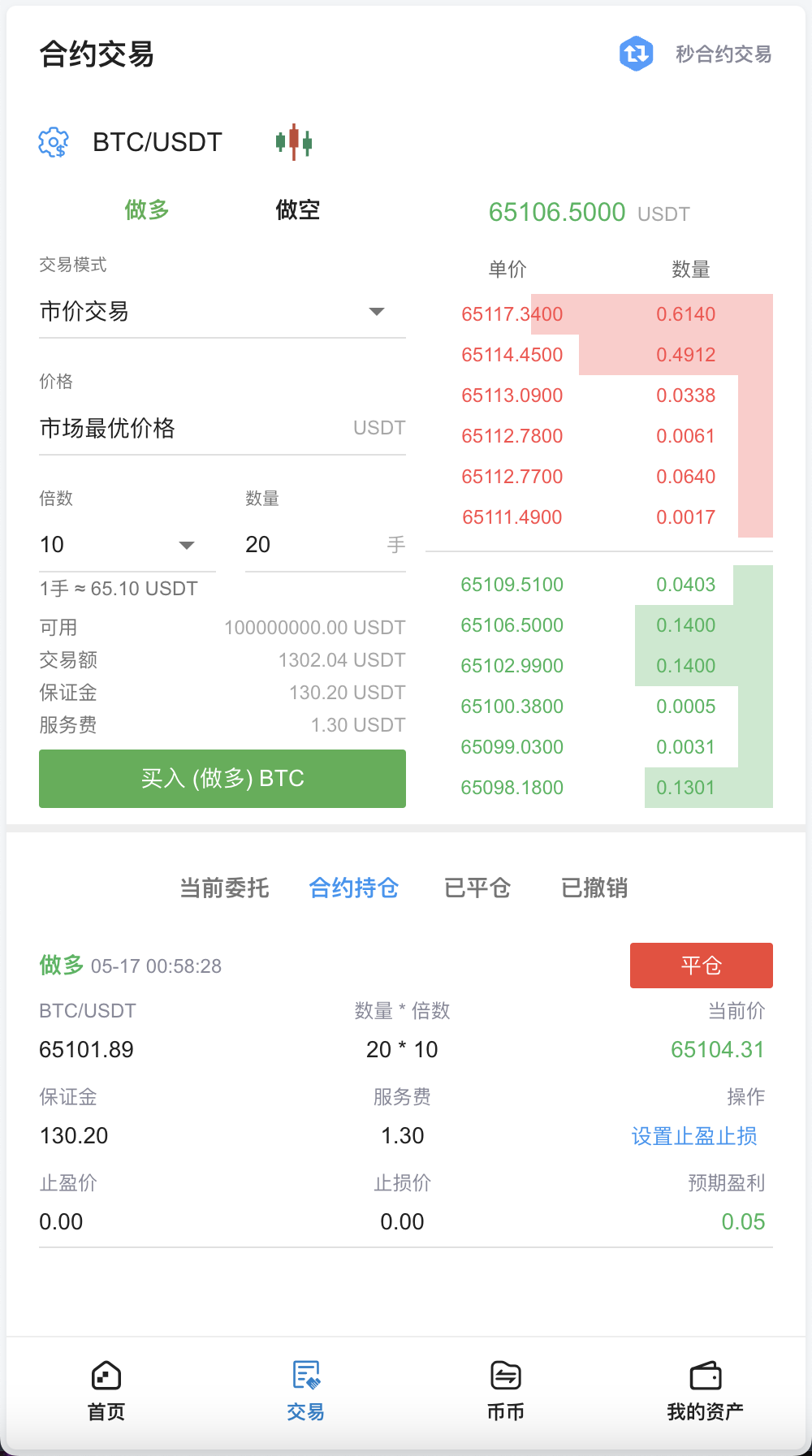Open the 合约持仓 positions tab
This screenshot has width=812, height=1456.
pyautogui.click(x=353, y=888)
